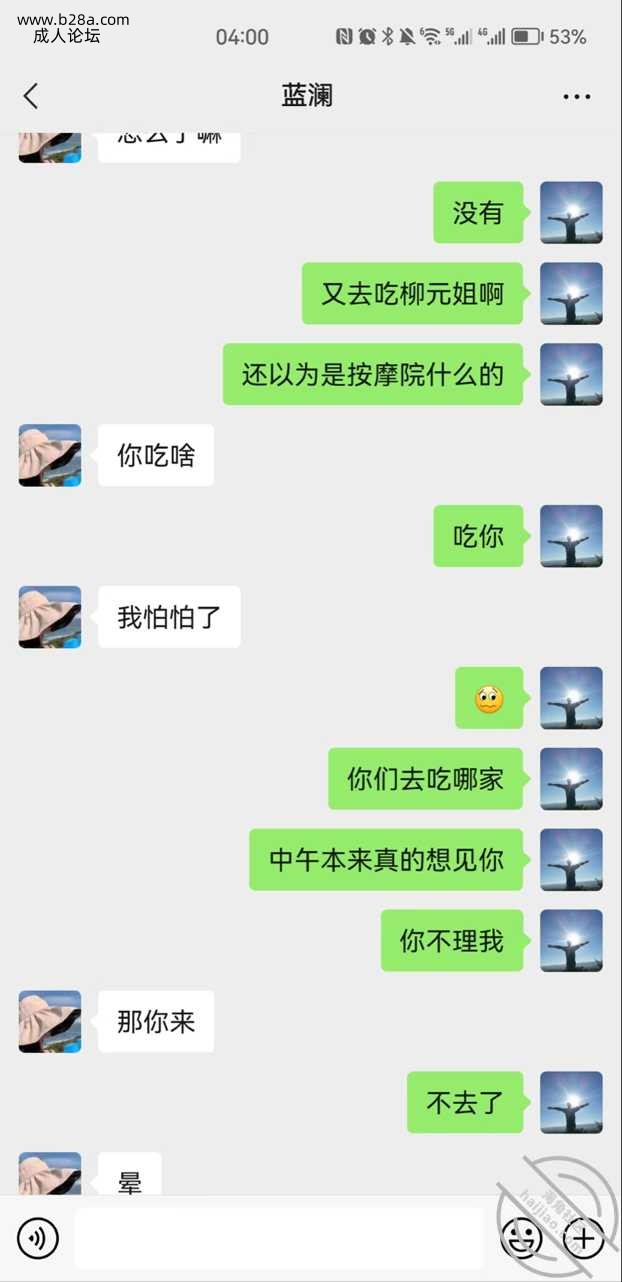Screen dimensions: 622x1282
Task: Switch to voice message input
Action: click(x=38, y=1239)
